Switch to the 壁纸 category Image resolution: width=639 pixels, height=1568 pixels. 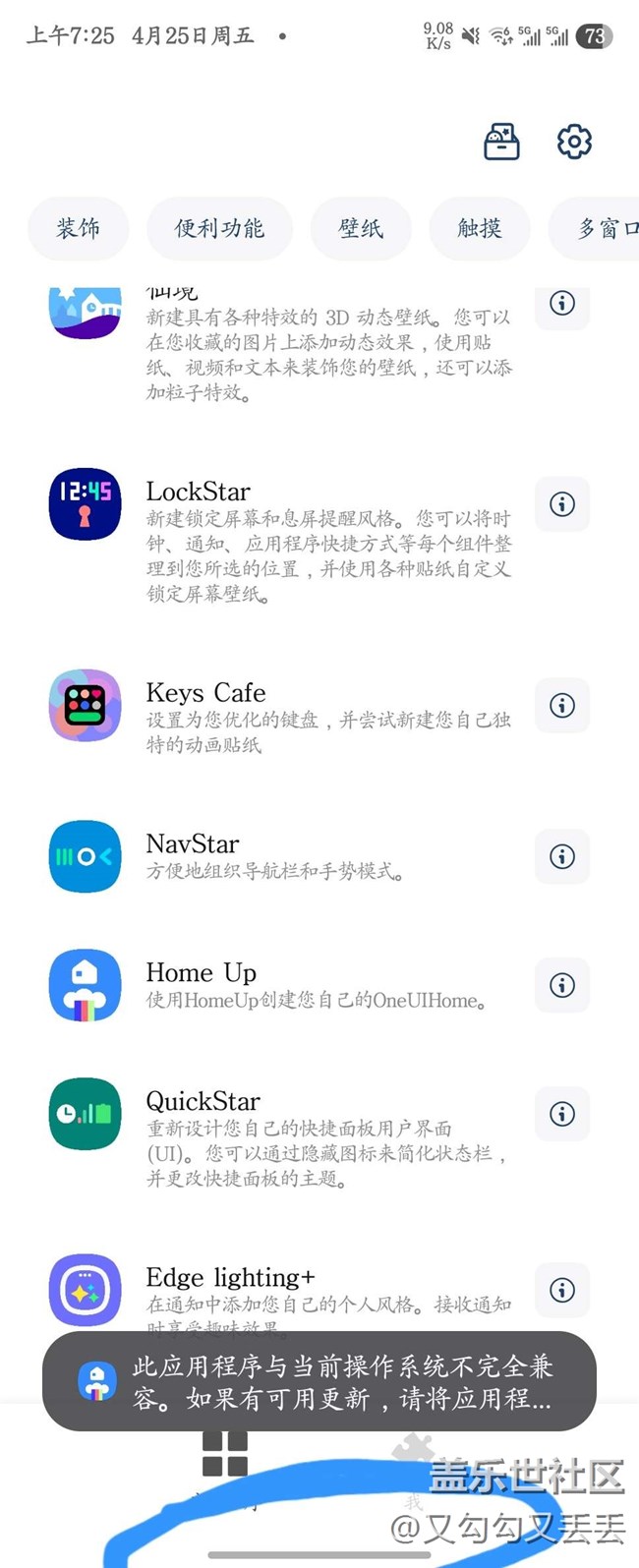361,228
